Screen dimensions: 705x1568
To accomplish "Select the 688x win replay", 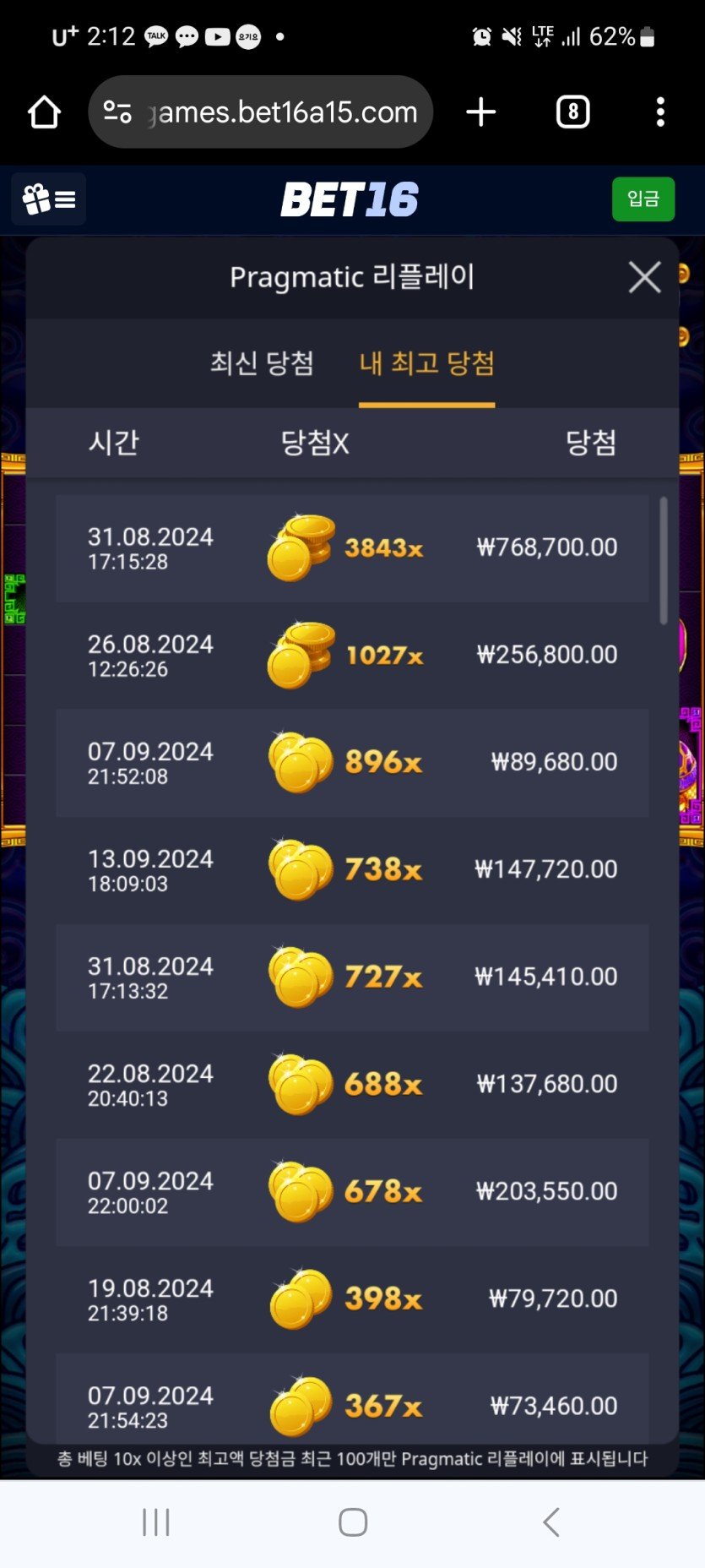I will coord(352,1085).
